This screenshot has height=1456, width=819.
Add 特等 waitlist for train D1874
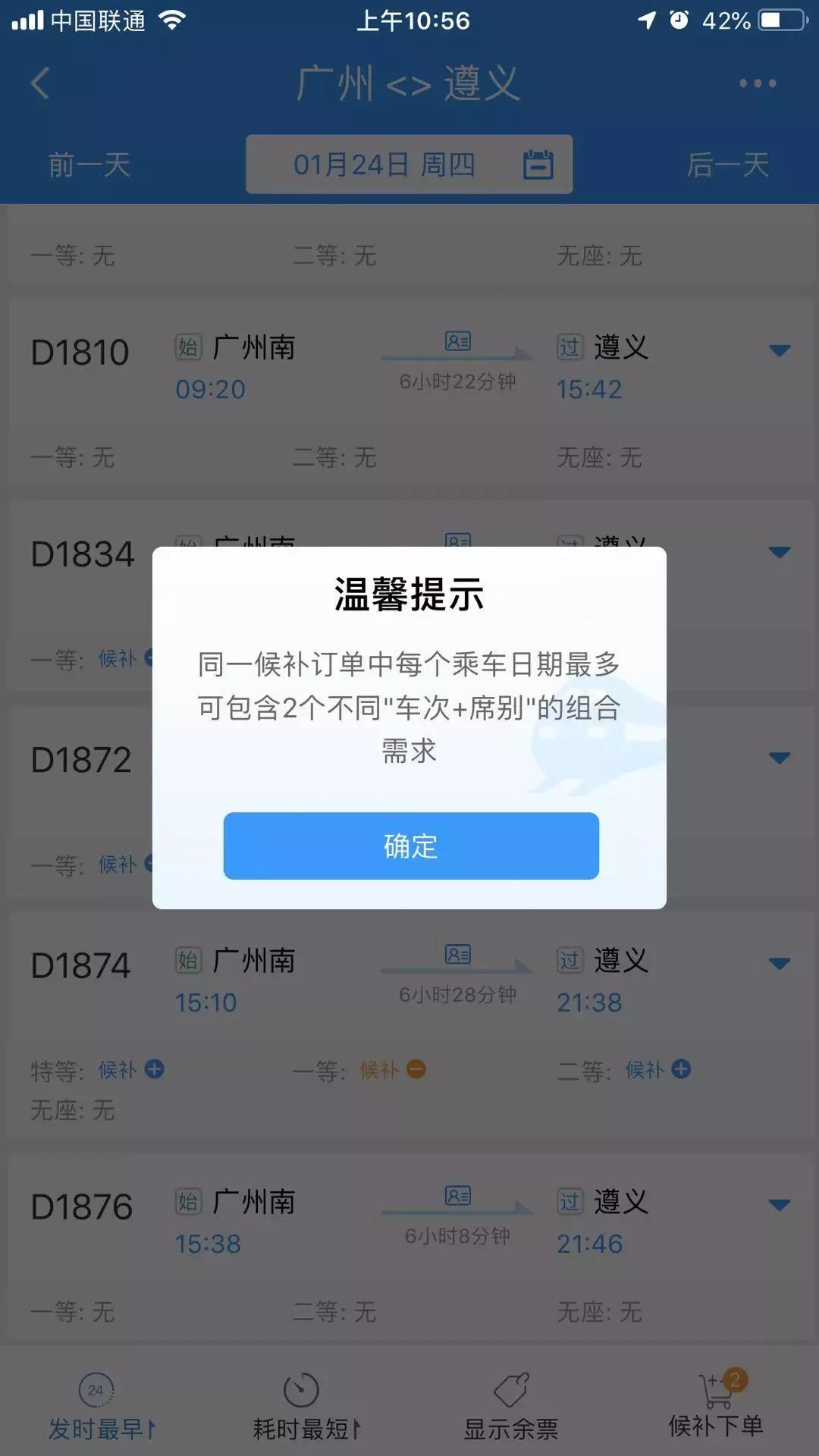tap(155, 1070)
